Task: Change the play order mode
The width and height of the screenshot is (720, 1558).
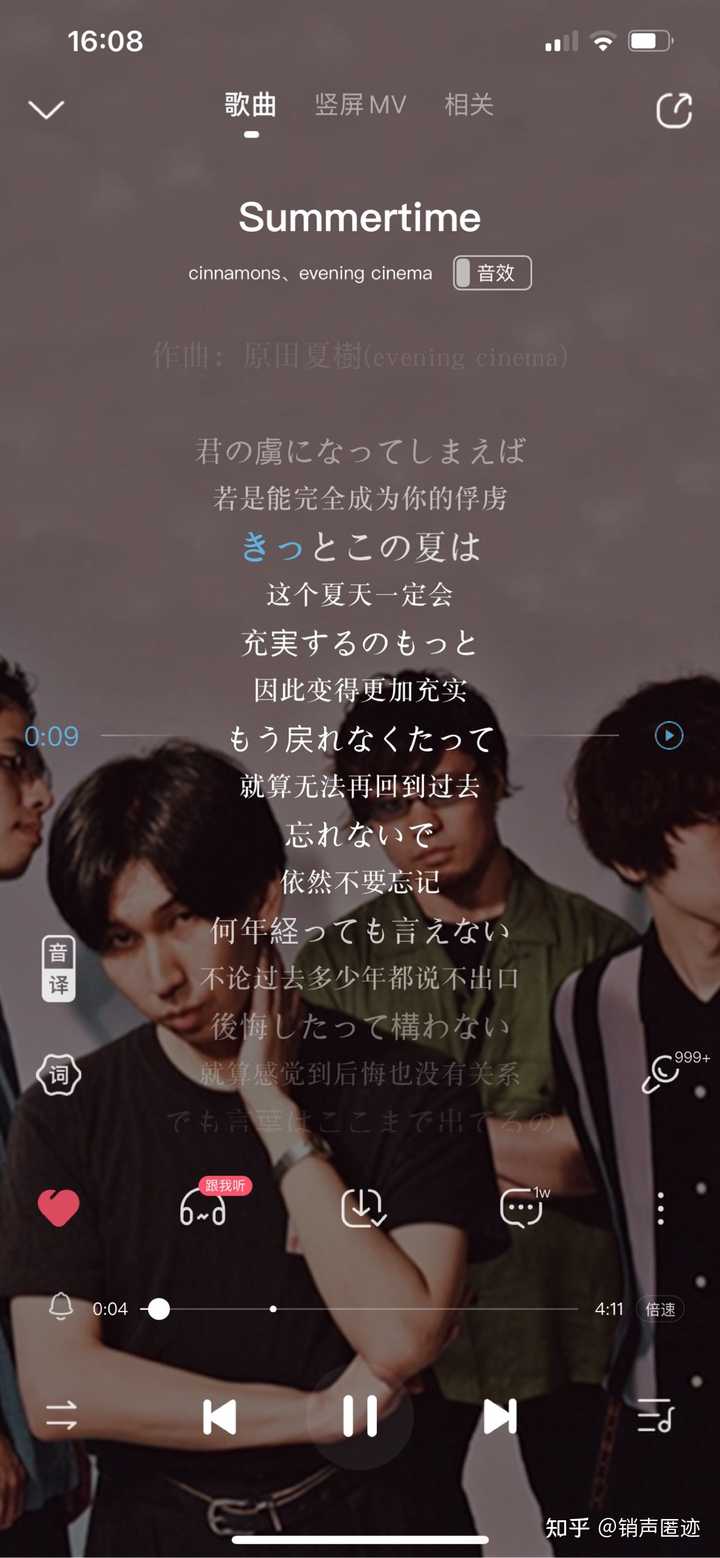Action: coord(61,1415)
